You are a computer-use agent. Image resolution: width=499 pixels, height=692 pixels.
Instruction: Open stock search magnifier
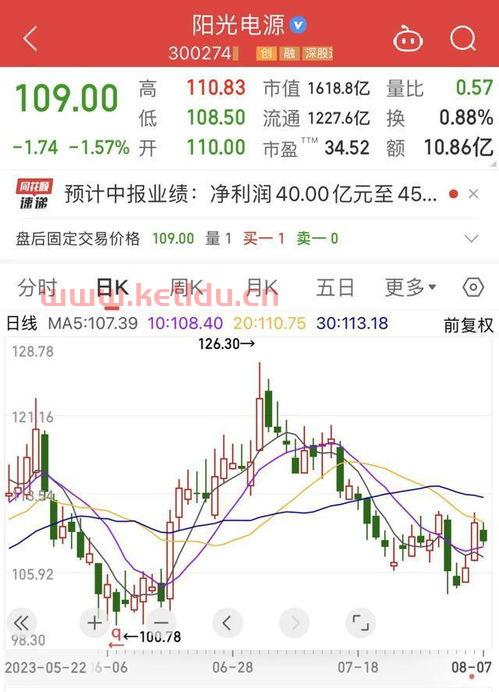tap(463, 39)
